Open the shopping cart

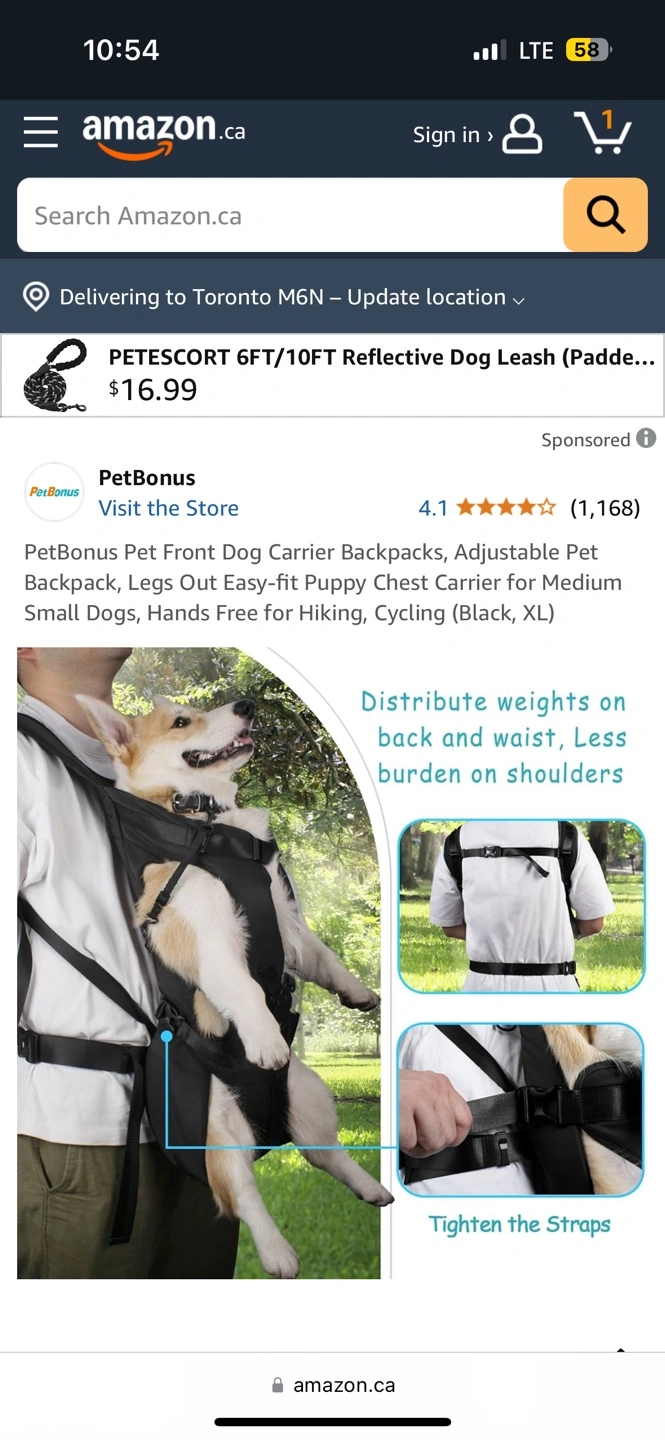click(602, 132)
